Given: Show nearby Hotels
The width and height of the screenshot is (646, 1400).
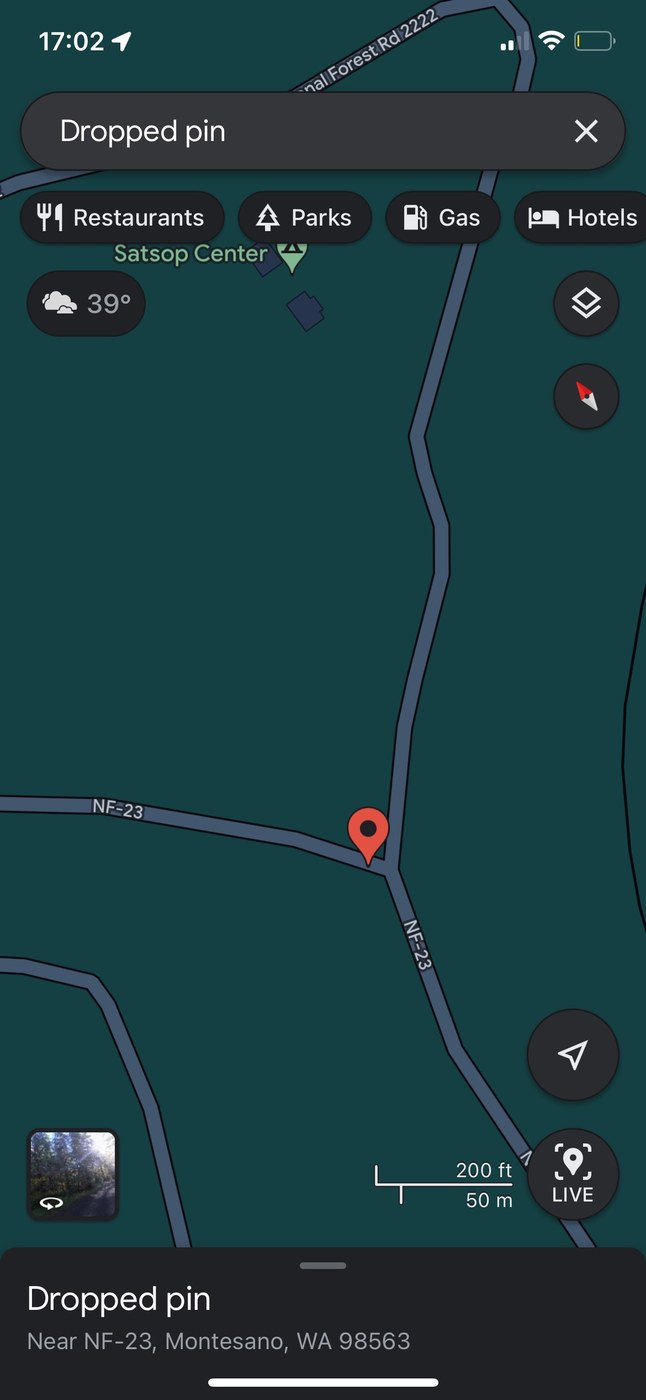Looking at the screenshot, I should (x=583, y=218).
